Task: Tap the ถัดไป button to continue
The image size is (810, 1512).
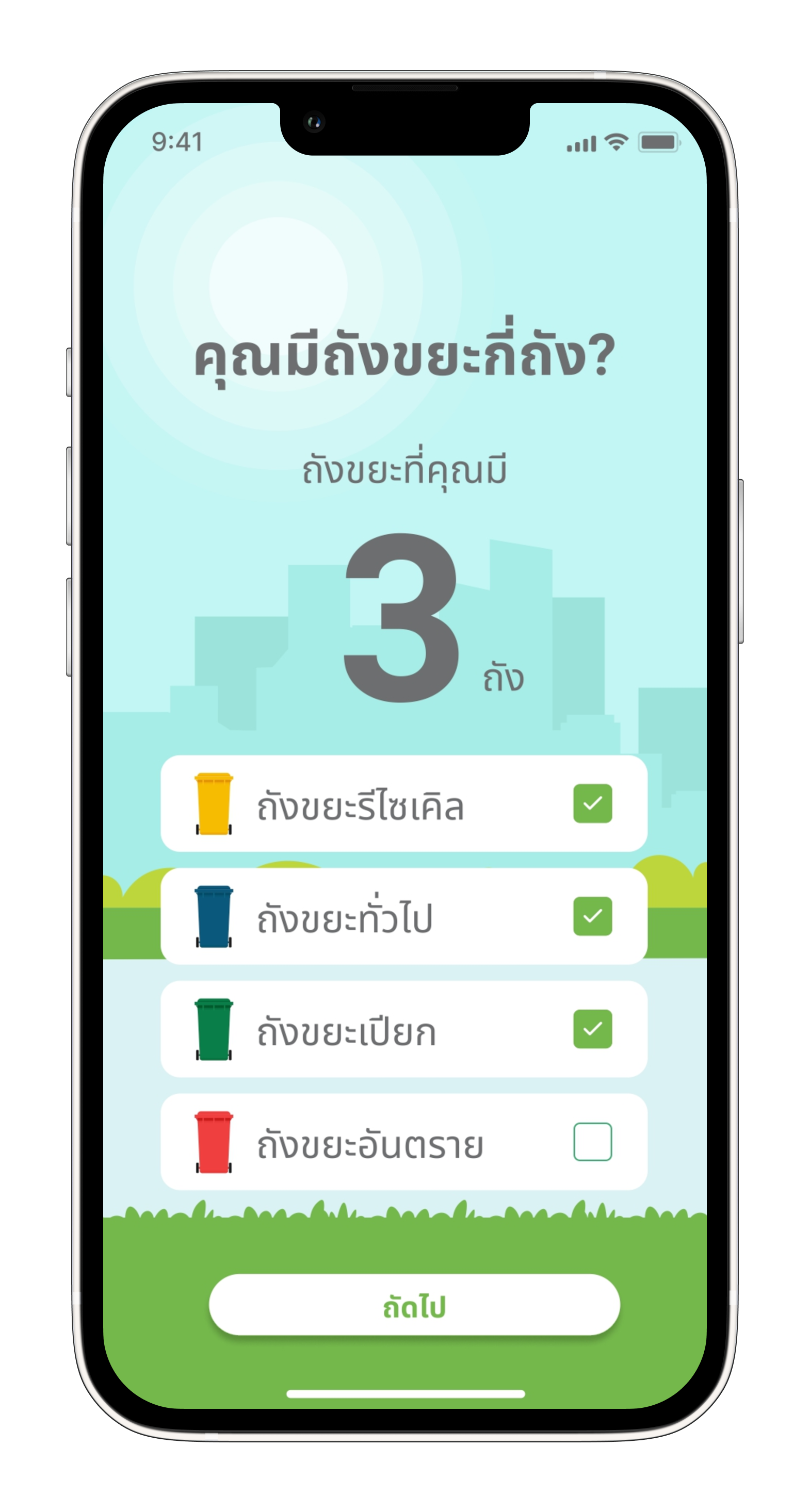Action: coord(414,1304)
